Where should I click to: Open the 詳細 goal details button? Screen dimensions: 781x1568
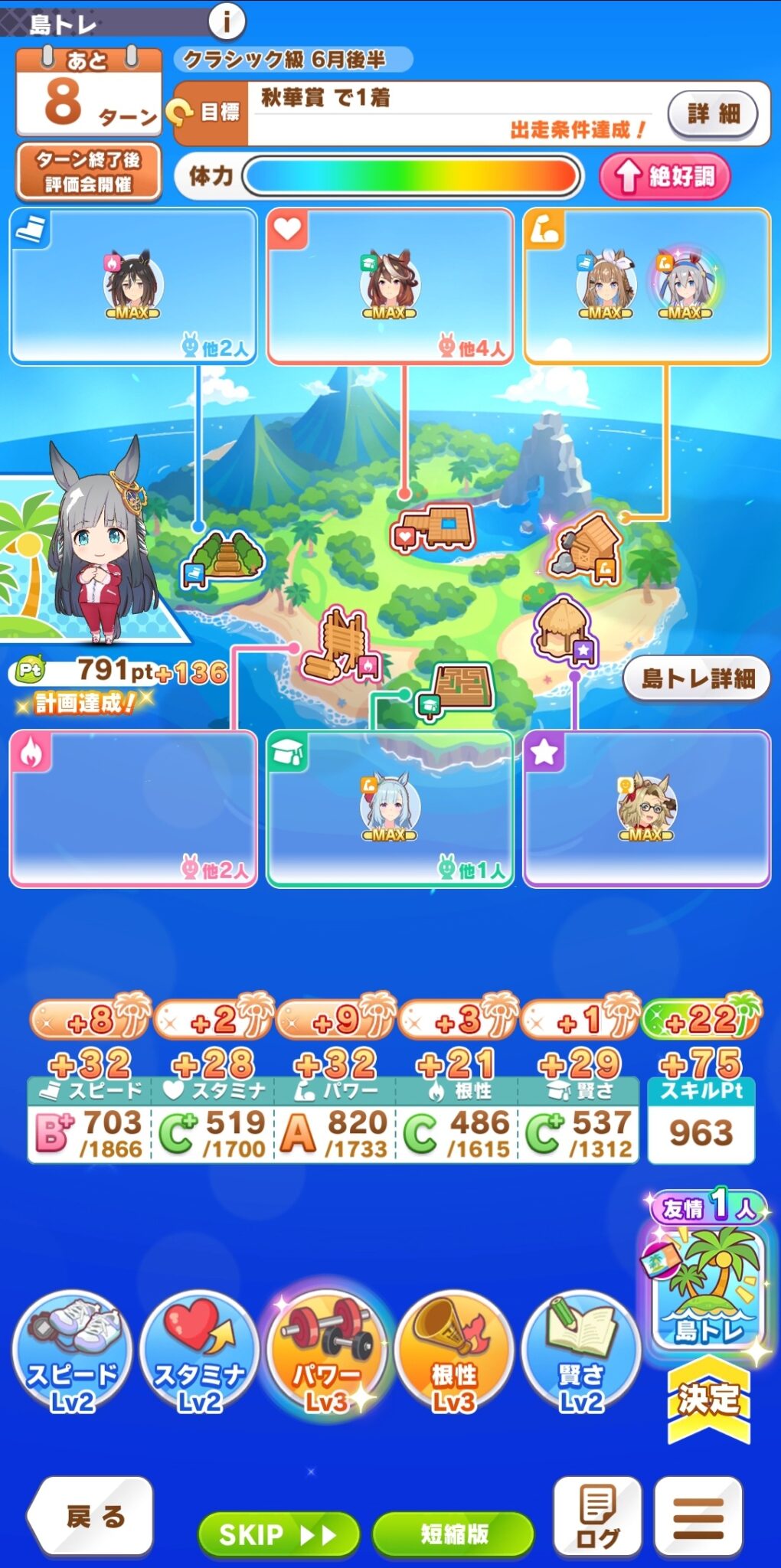[x=713, y=114]
